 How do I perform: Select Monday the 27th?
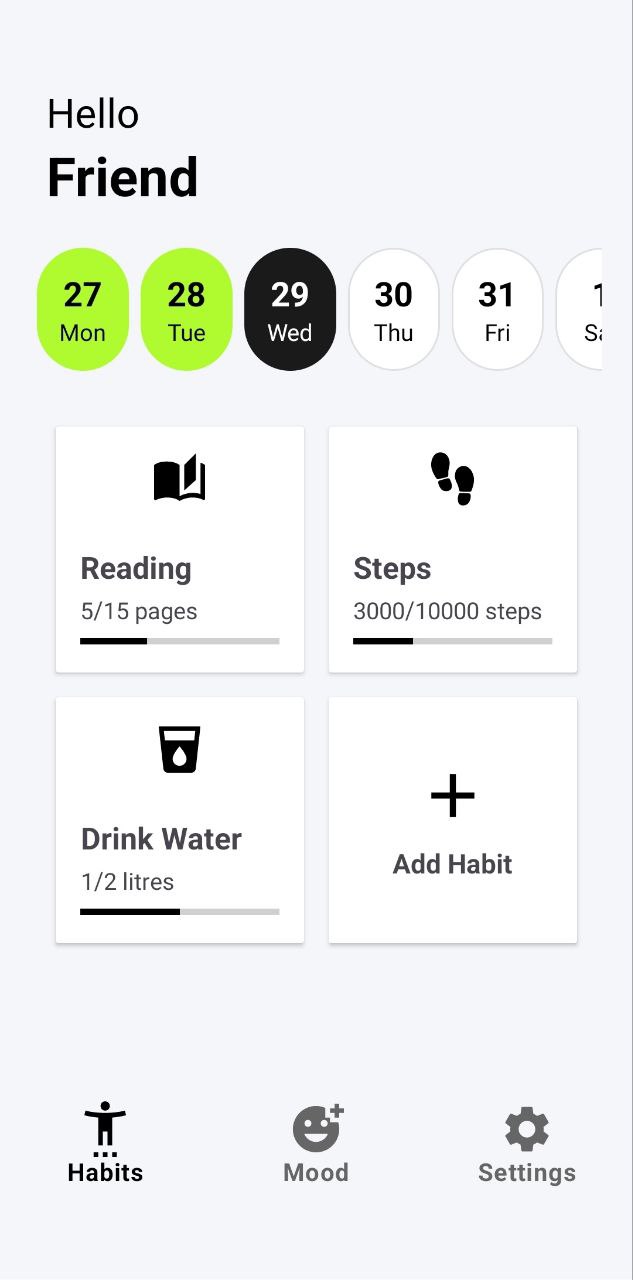[x=83, y=309]
